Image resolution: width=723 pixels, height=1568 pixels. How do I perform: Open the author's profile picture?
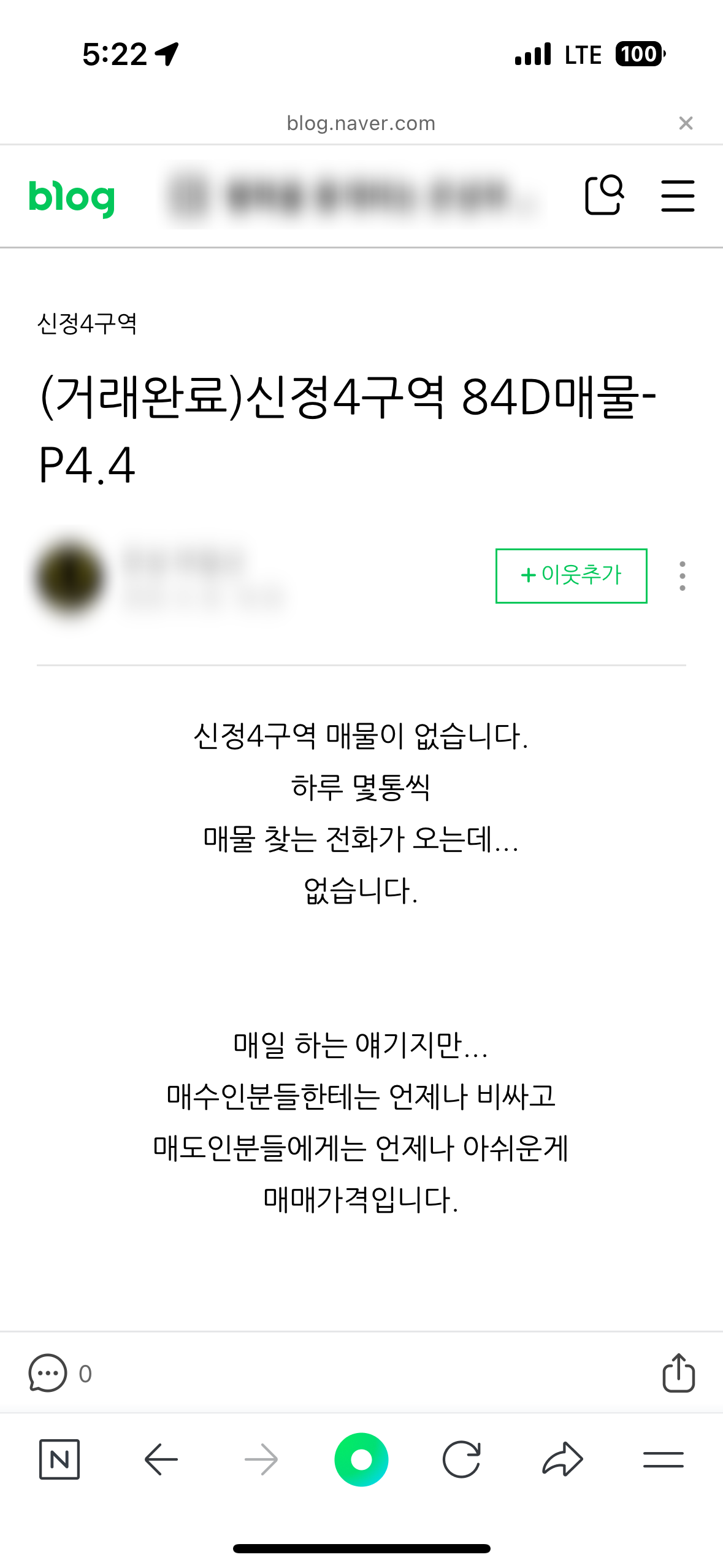69,578
